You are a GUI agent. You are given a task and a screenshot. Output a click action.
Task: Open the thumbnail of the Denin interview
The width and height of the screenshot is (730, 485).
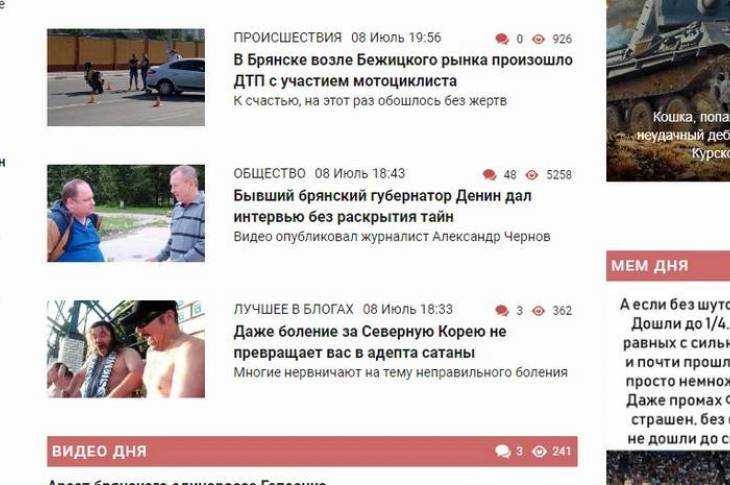126,213
